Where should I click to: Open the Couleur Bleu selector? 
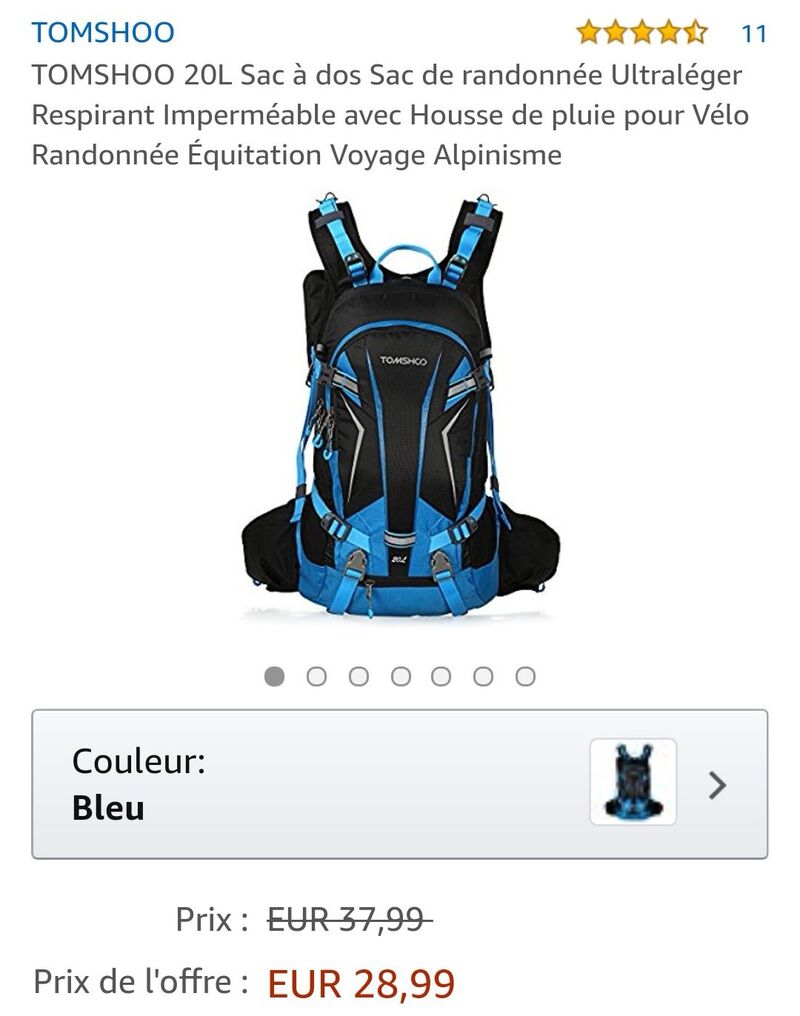(400, 784)
